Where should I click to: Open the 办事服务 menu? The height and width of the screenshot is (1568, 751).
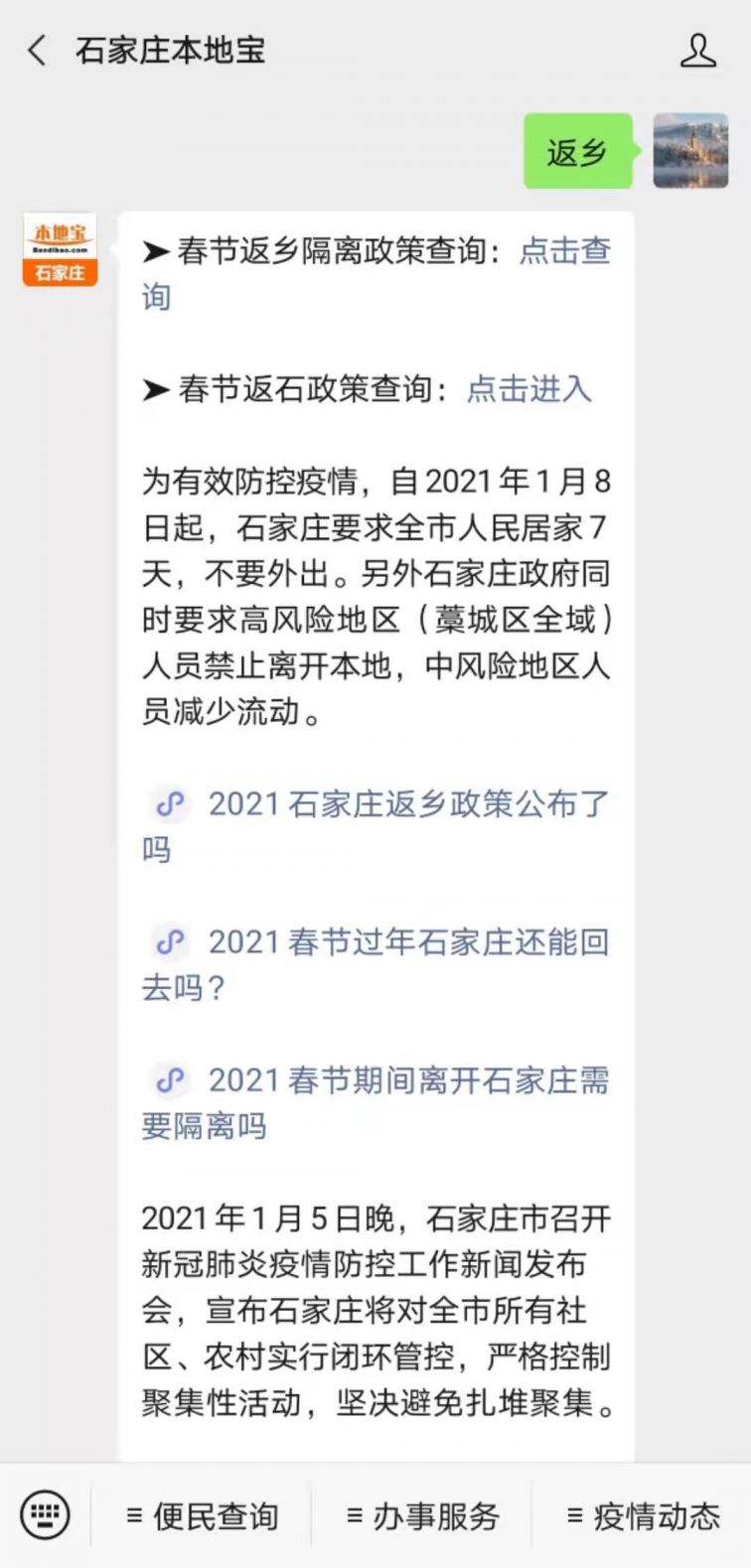tap(423, 1516)
